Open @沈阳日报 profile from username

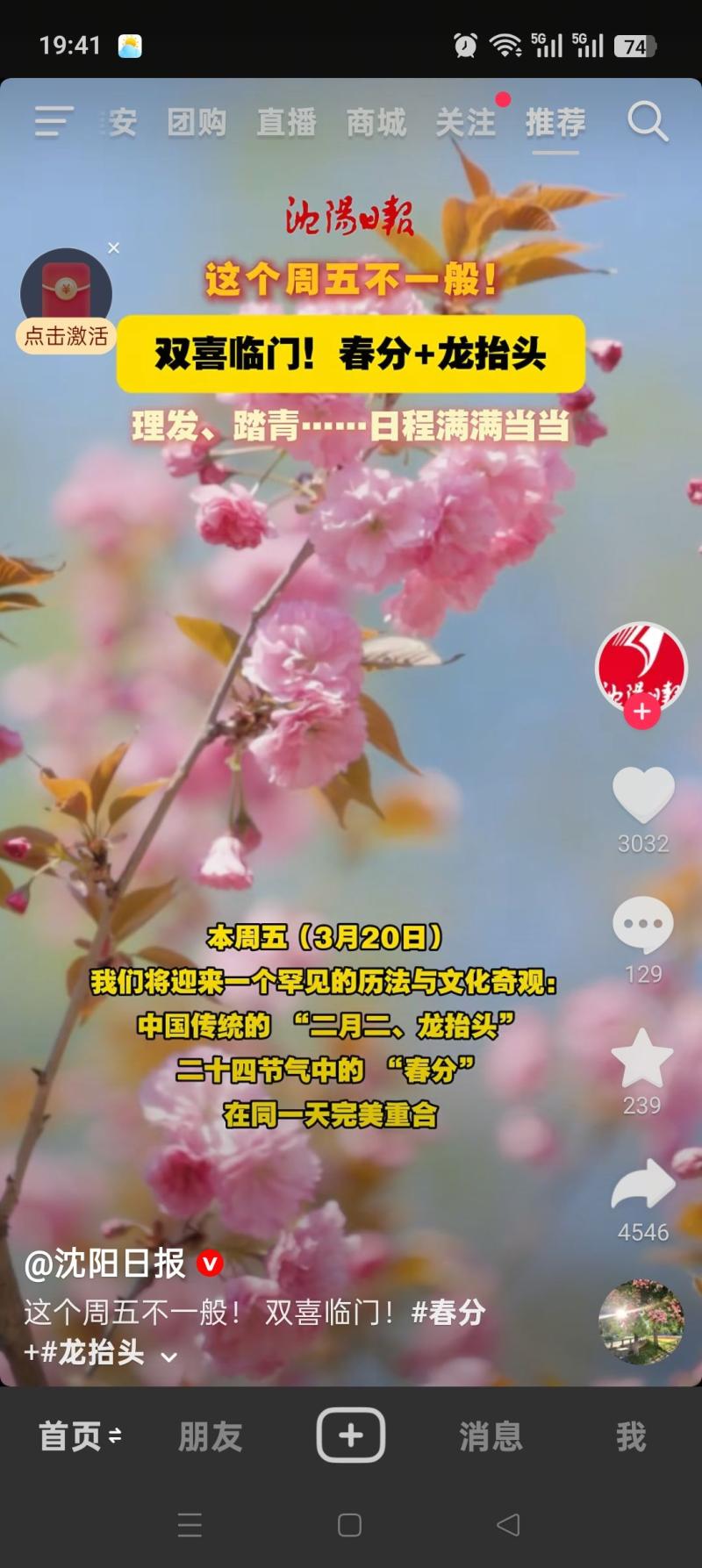click(x=105, y=1264)
